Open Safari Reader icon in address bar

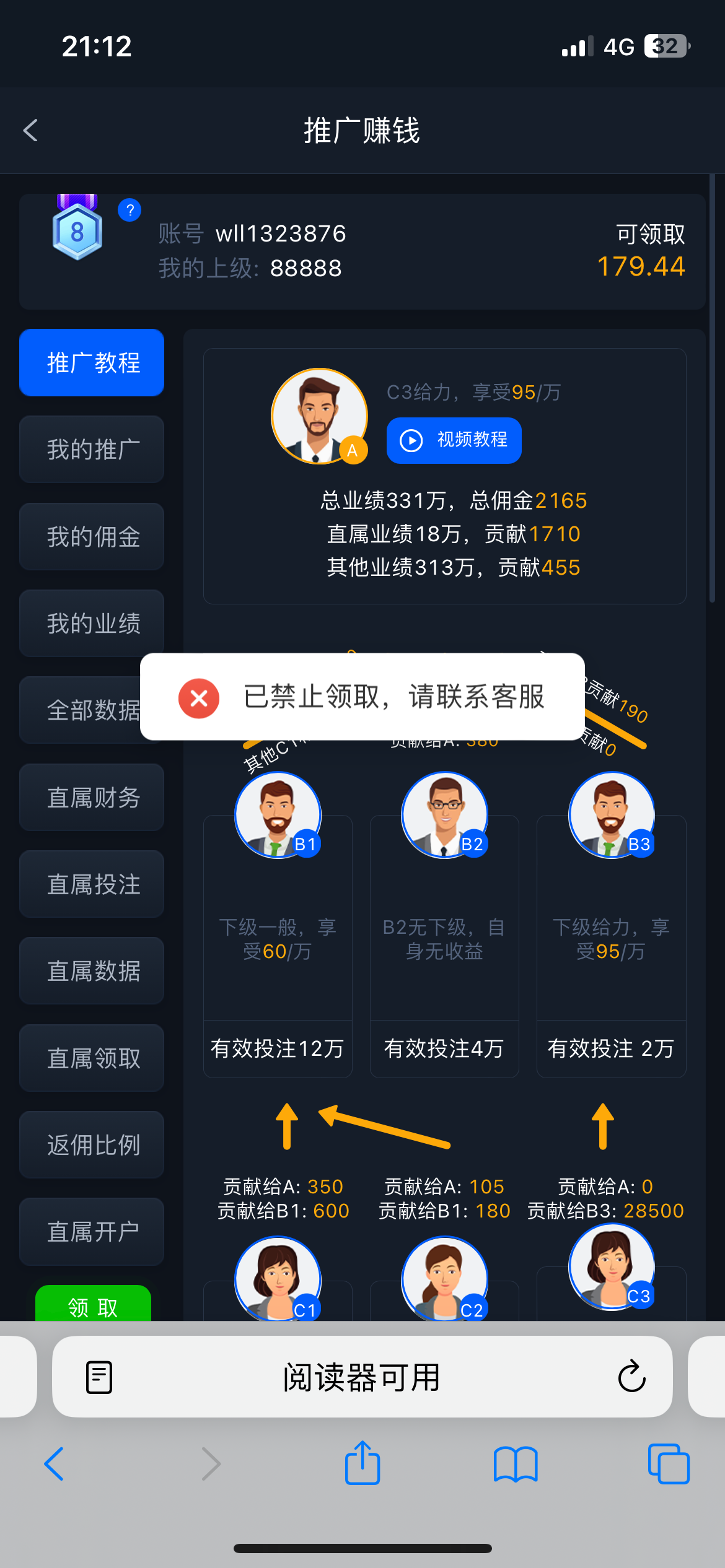tap(98, 1376)
